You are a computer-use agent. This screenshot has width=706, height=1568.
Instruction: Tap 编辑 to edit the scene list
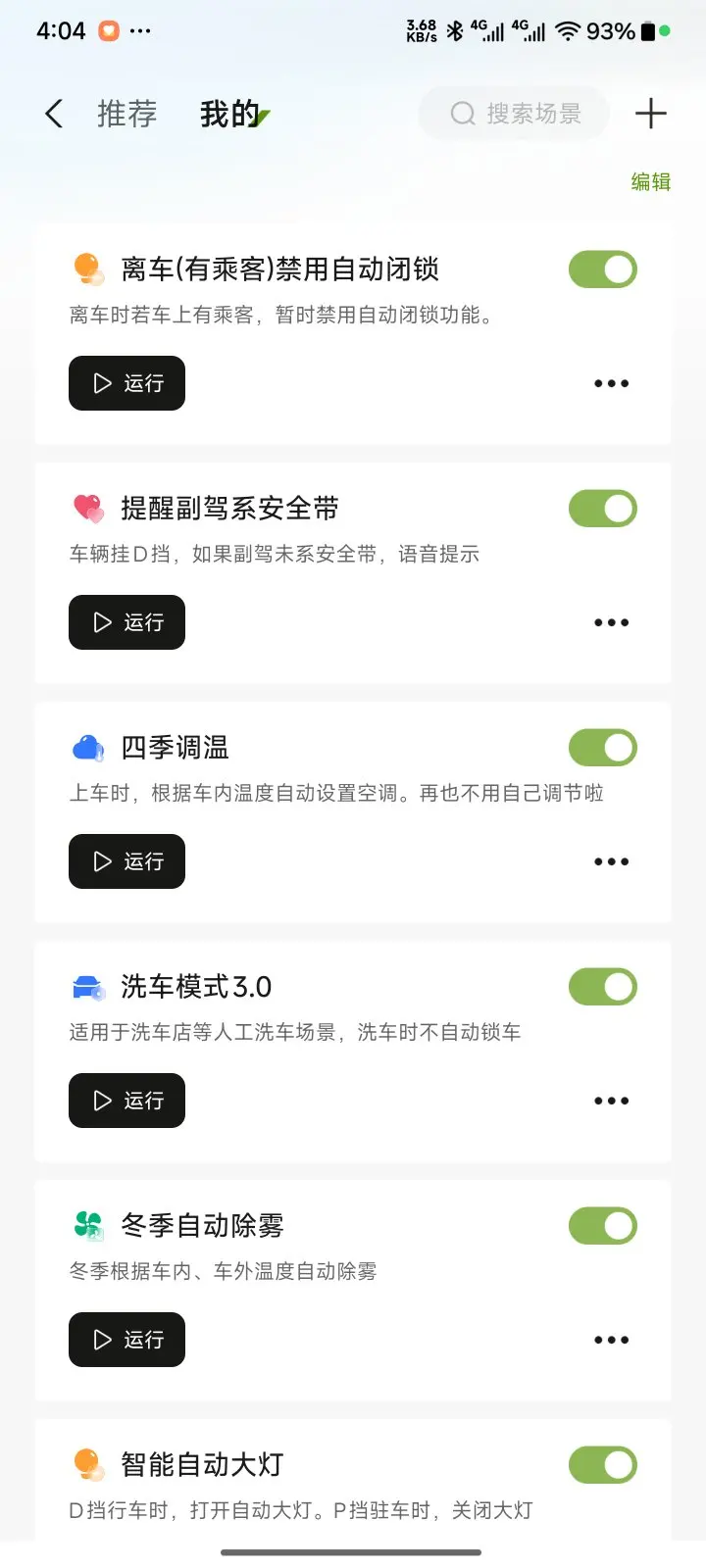point(650,181)
